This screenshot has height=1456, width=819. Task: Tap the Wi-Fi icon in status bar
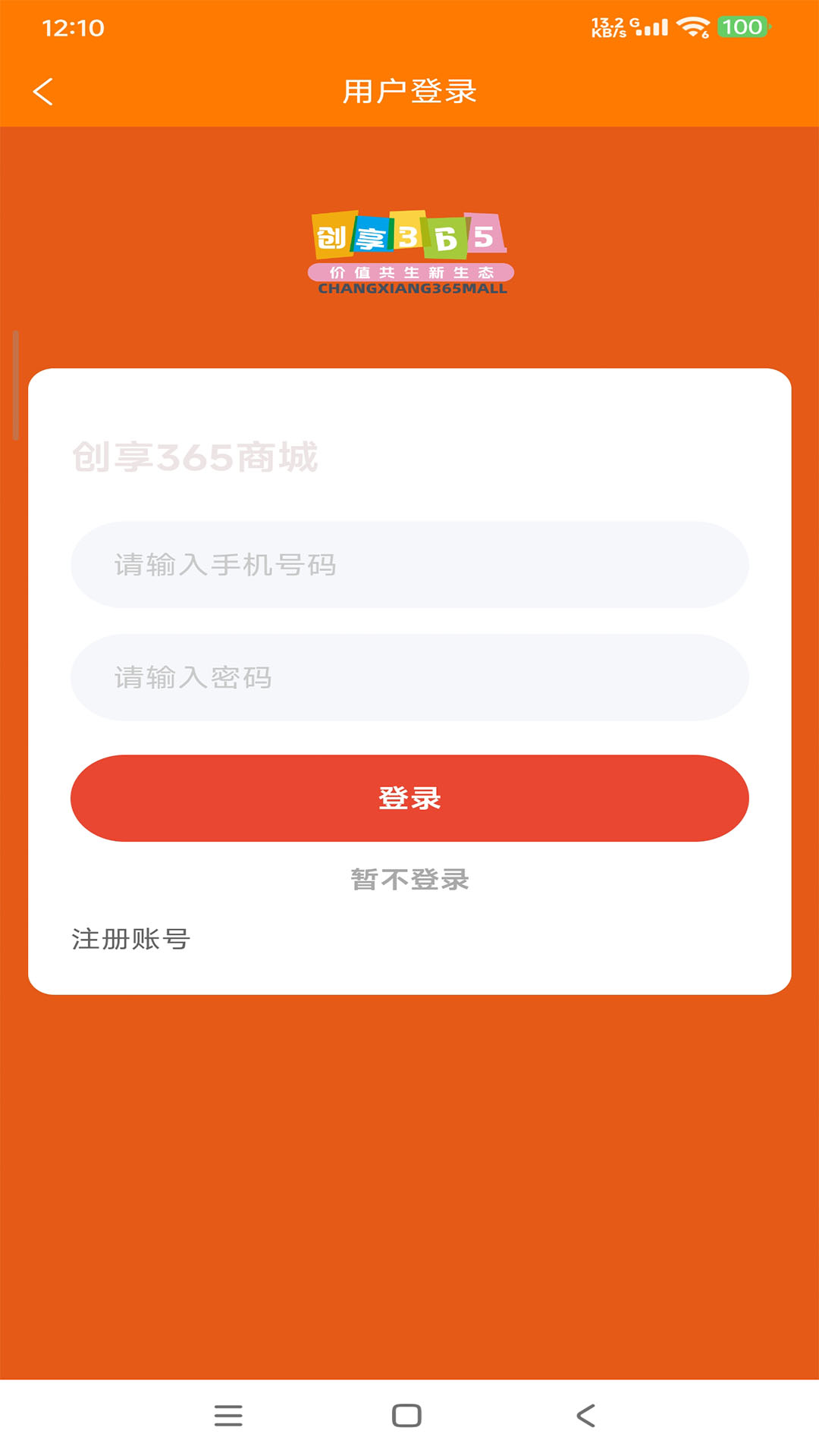(692, 28)
